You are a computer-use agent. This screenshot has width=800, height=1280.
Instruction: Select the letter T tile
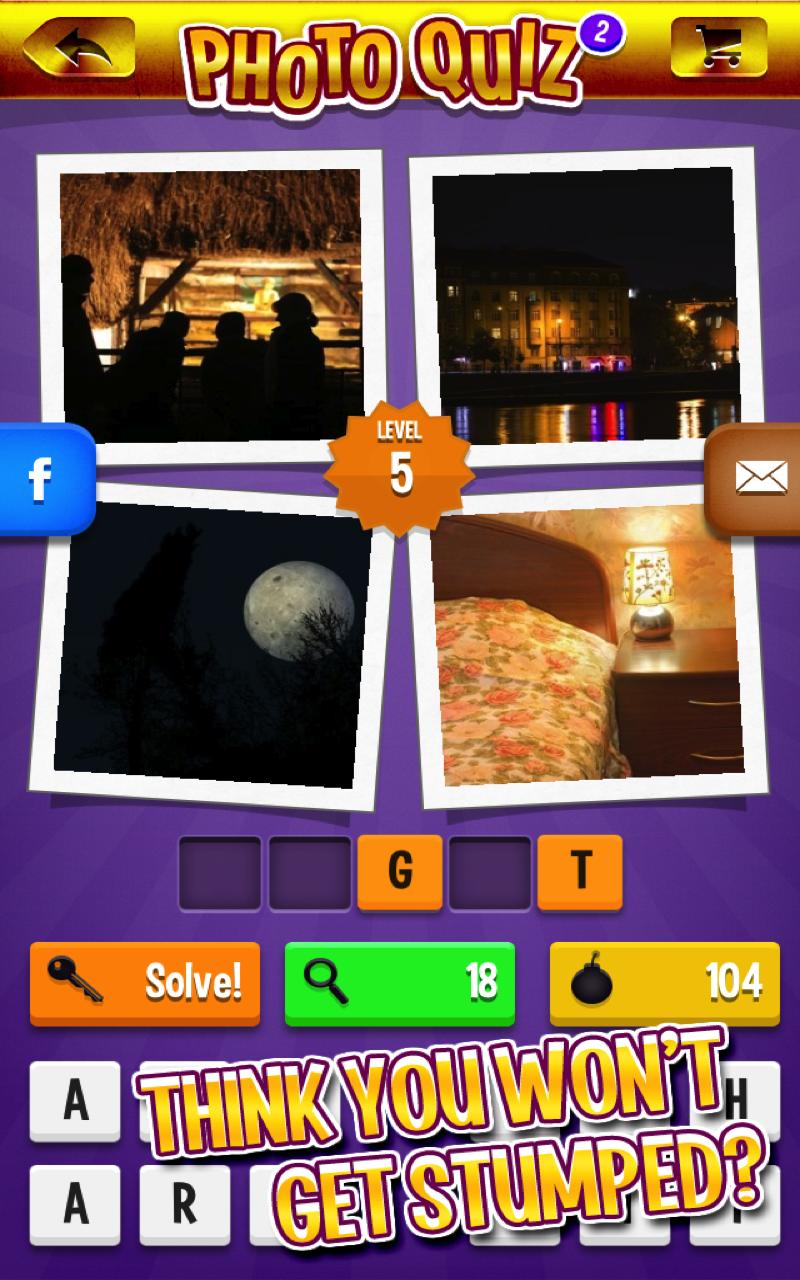(x=581, y=869)
